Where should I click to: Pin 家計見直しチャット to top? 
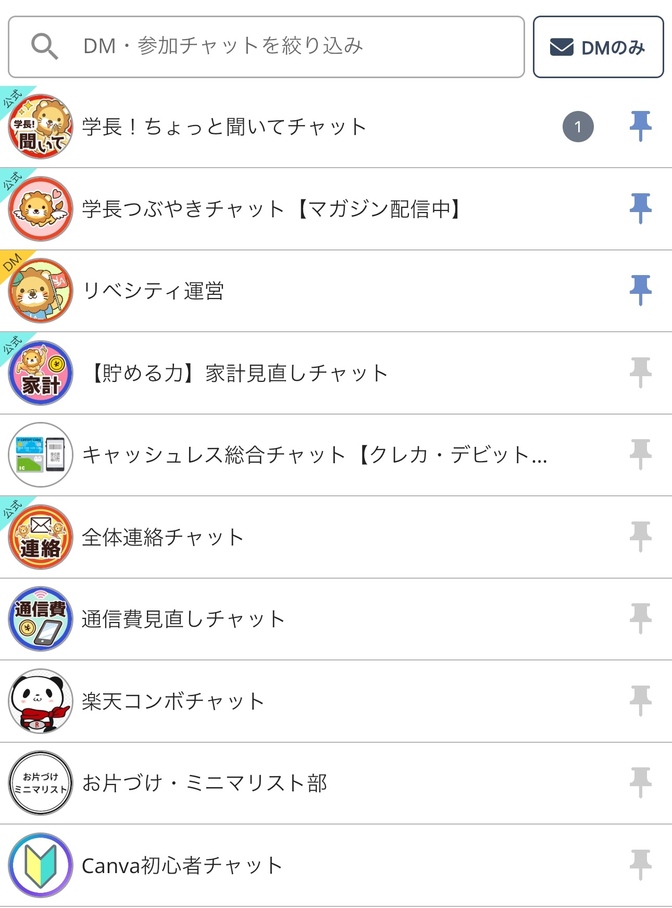(640, 373)
